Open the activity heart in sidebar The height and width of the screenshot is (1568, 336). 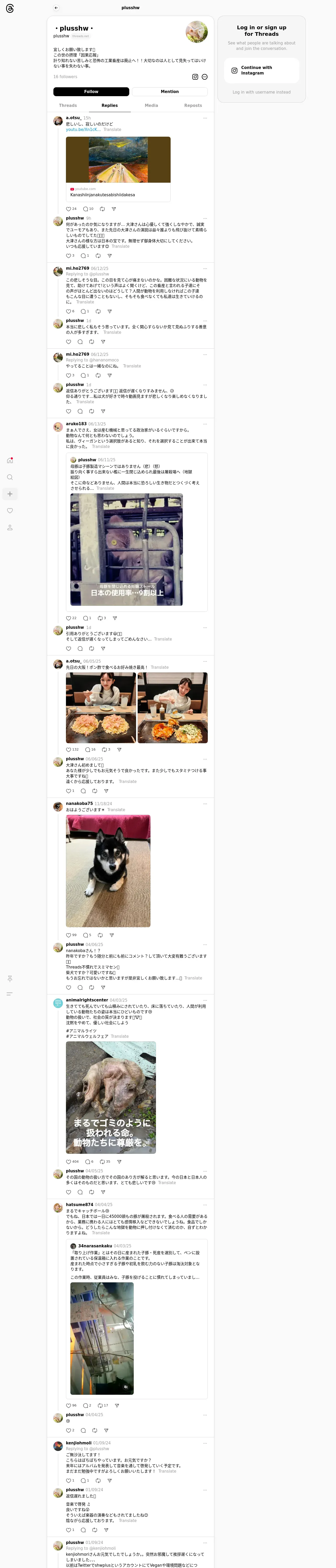tap(10, 511)
